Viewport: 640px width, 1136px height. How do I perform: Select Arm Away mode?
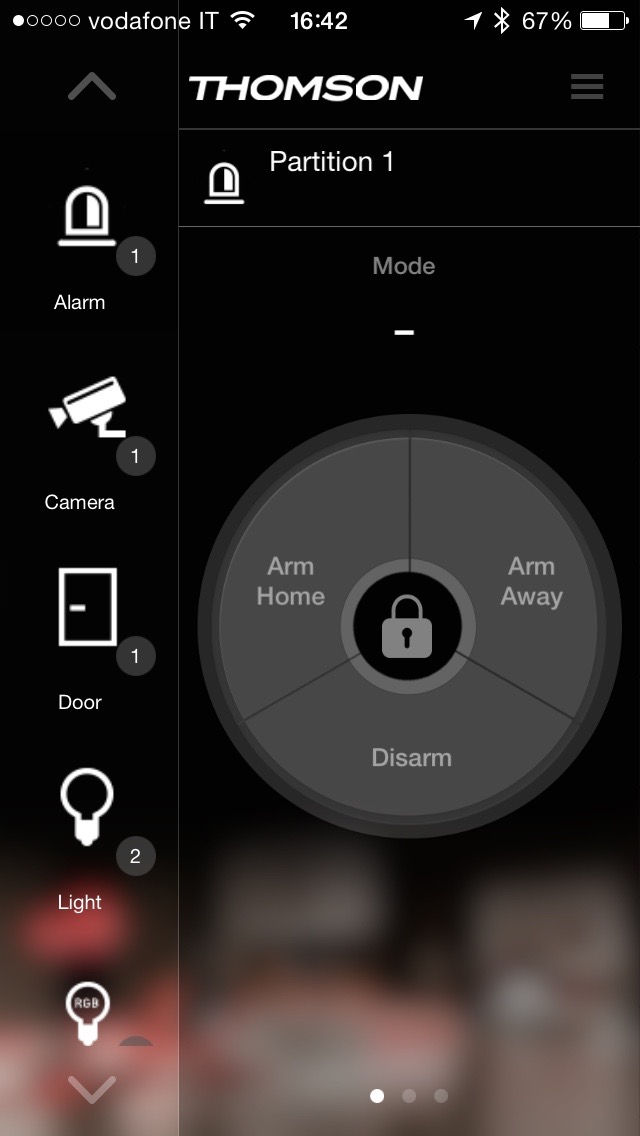coord(531,581)
